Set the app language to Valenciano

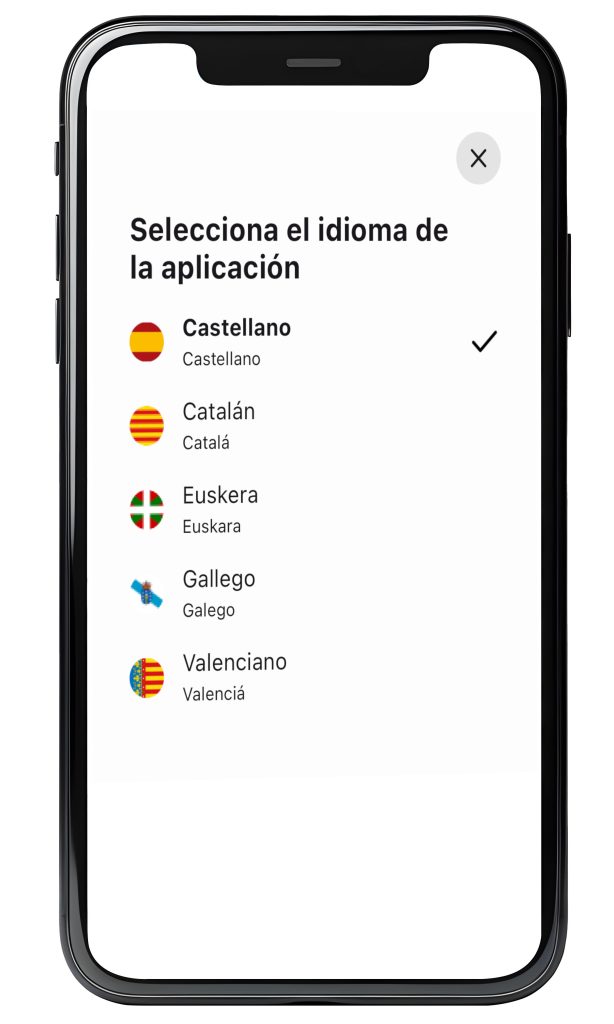[234, 677]
